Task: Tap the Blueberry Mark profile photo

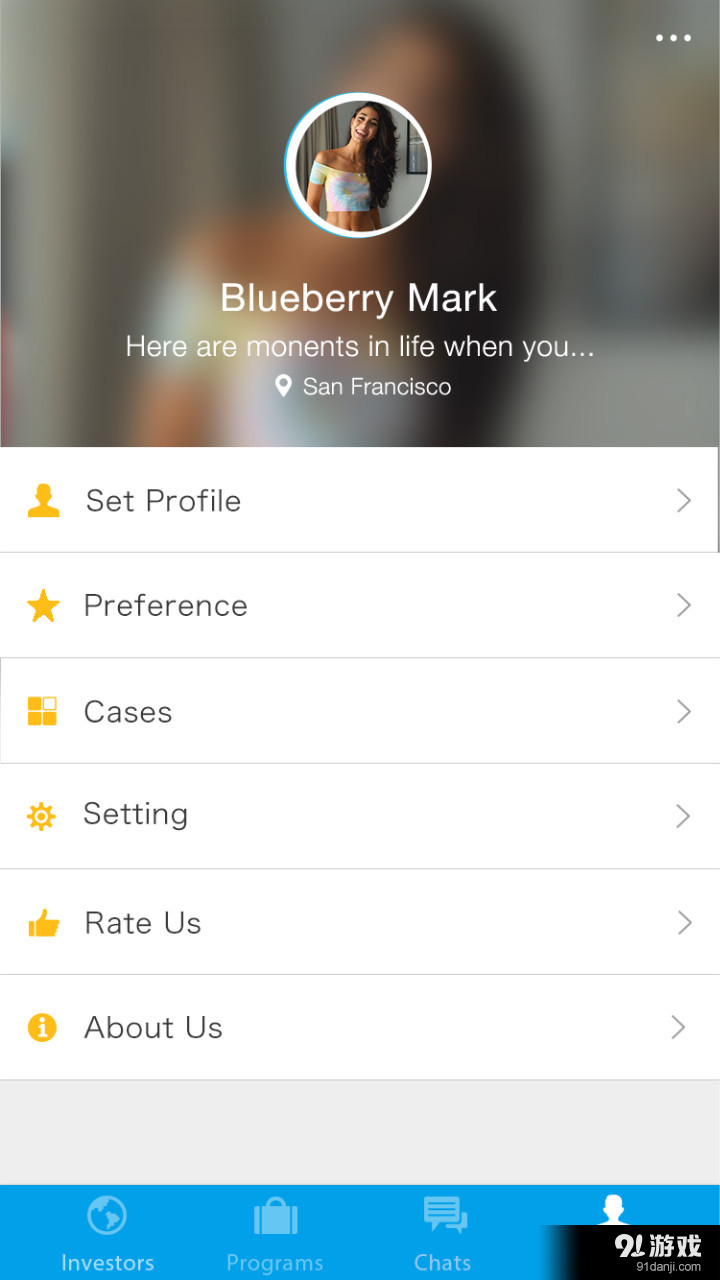Action: [x=358, y=165]
